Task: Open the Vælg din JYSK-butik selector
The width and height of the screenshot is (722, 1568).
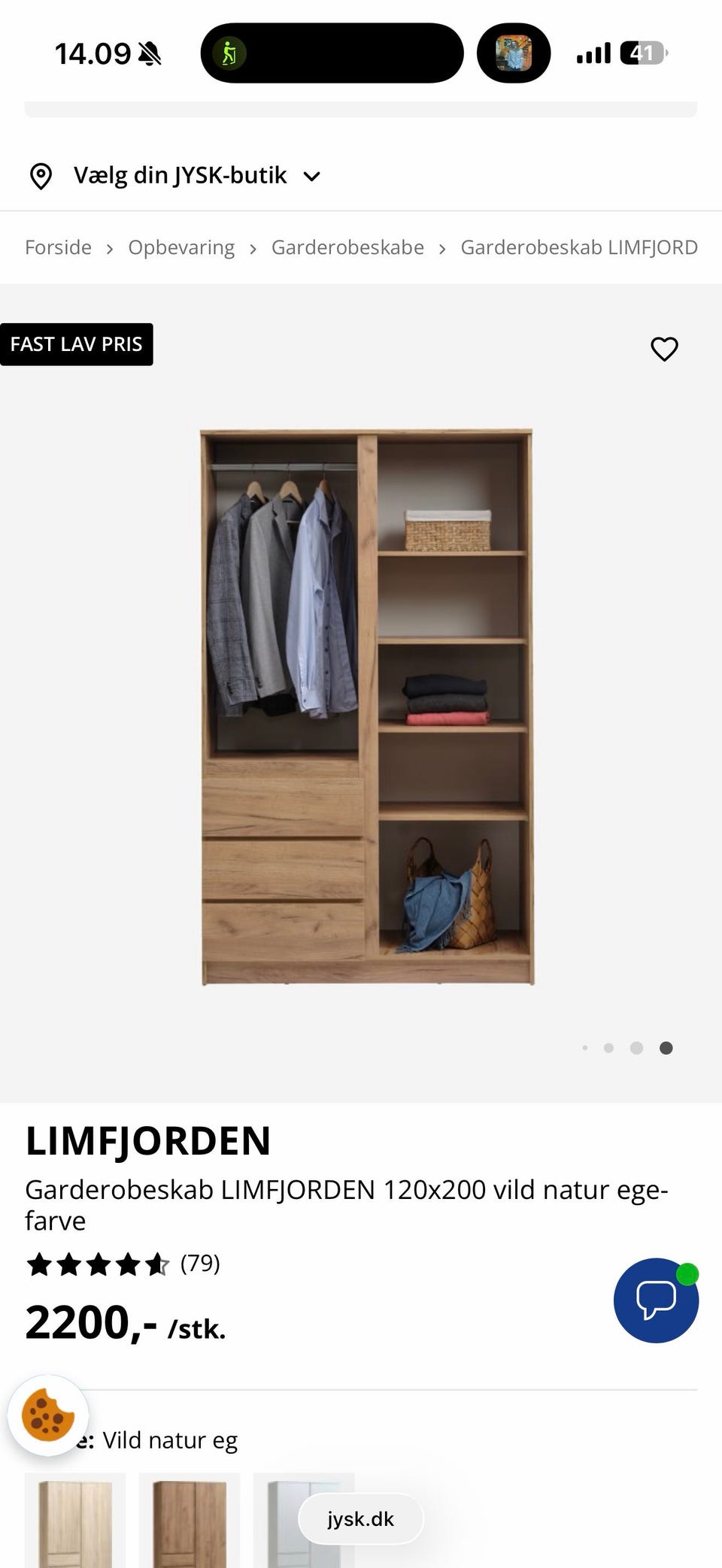Action: click(x=180, y=175)
